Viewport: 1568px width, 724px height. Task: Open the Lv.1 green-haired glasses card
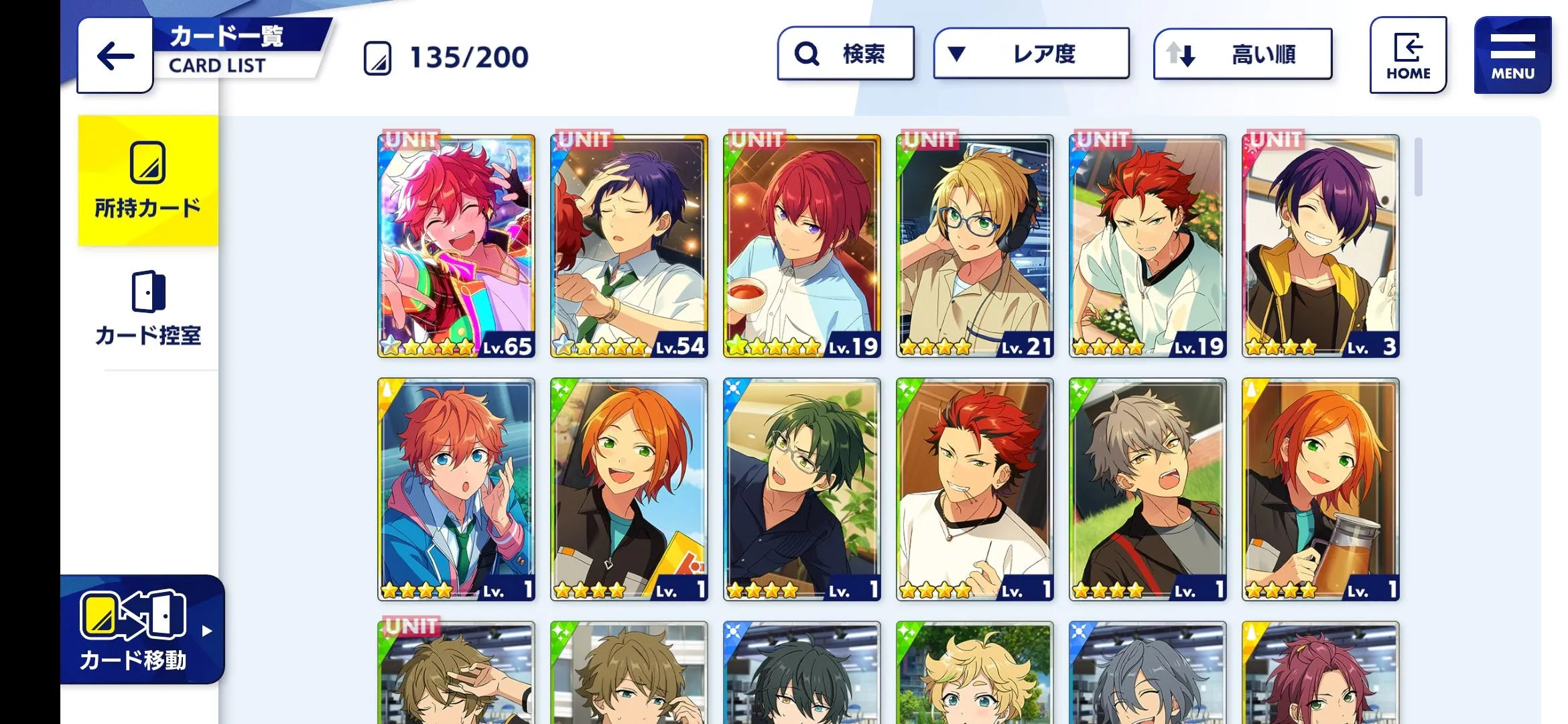click(802, 489)
